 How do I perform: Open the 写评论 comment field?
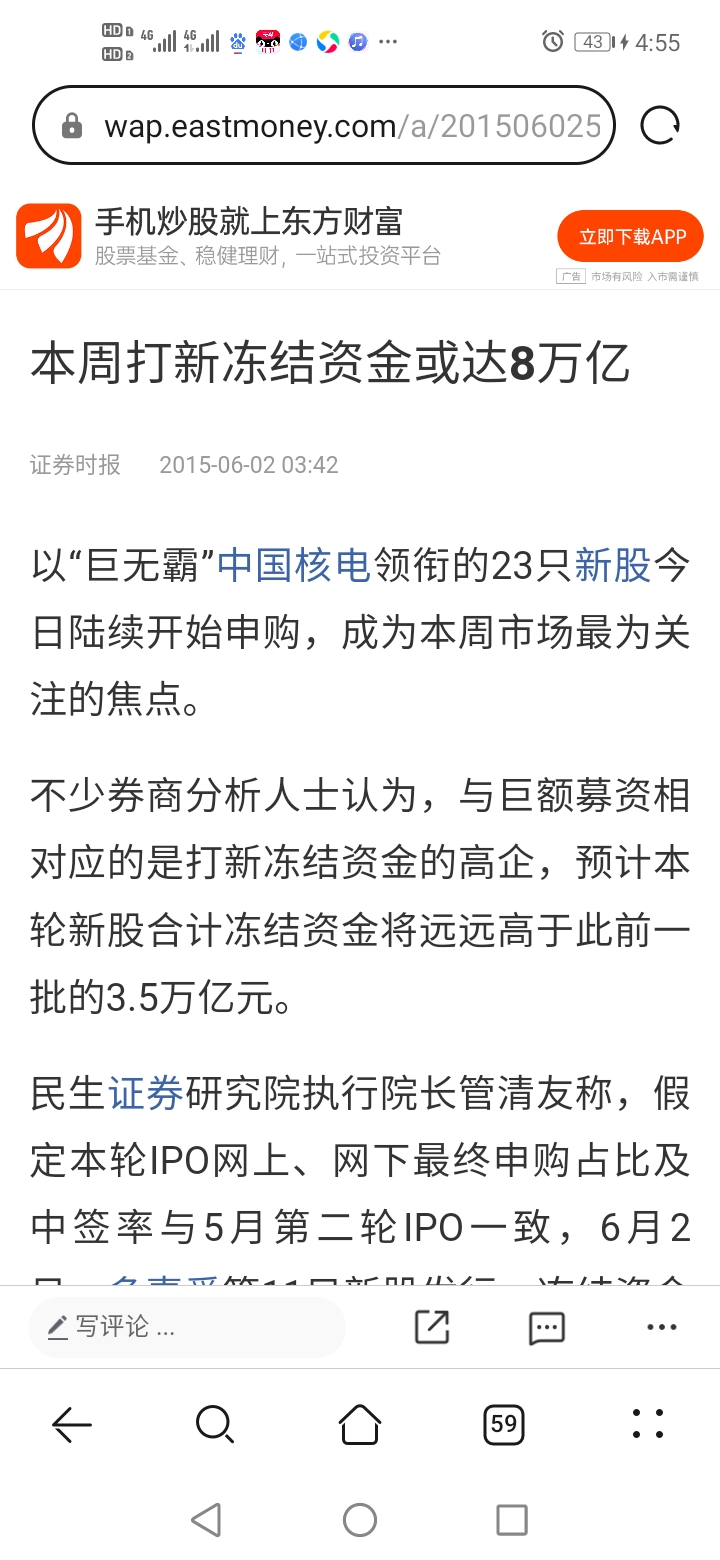point(187,1327)
